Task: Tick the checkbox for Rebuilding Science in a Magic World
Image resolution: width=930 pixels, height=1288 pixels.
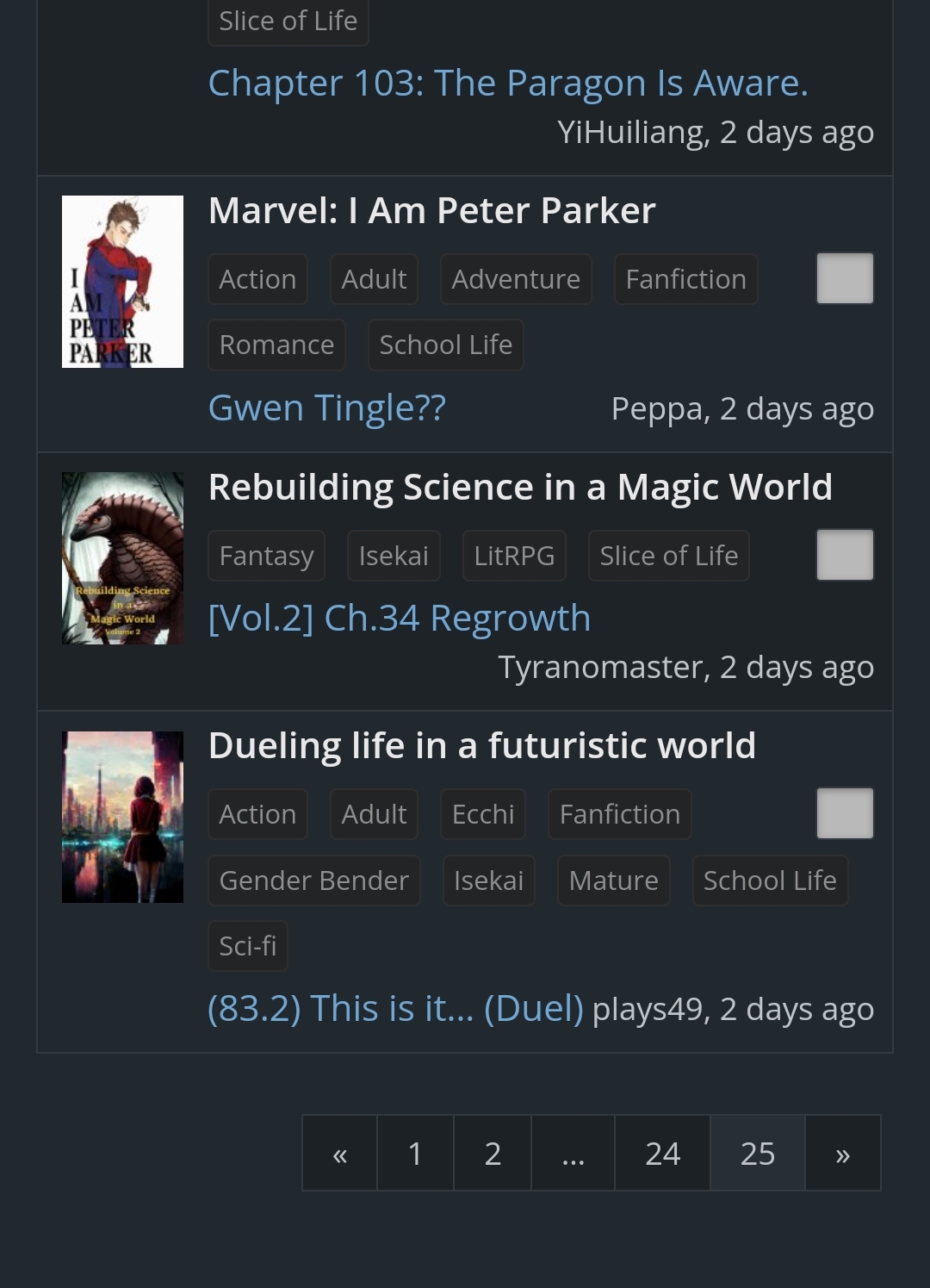Action: [844, 555]
